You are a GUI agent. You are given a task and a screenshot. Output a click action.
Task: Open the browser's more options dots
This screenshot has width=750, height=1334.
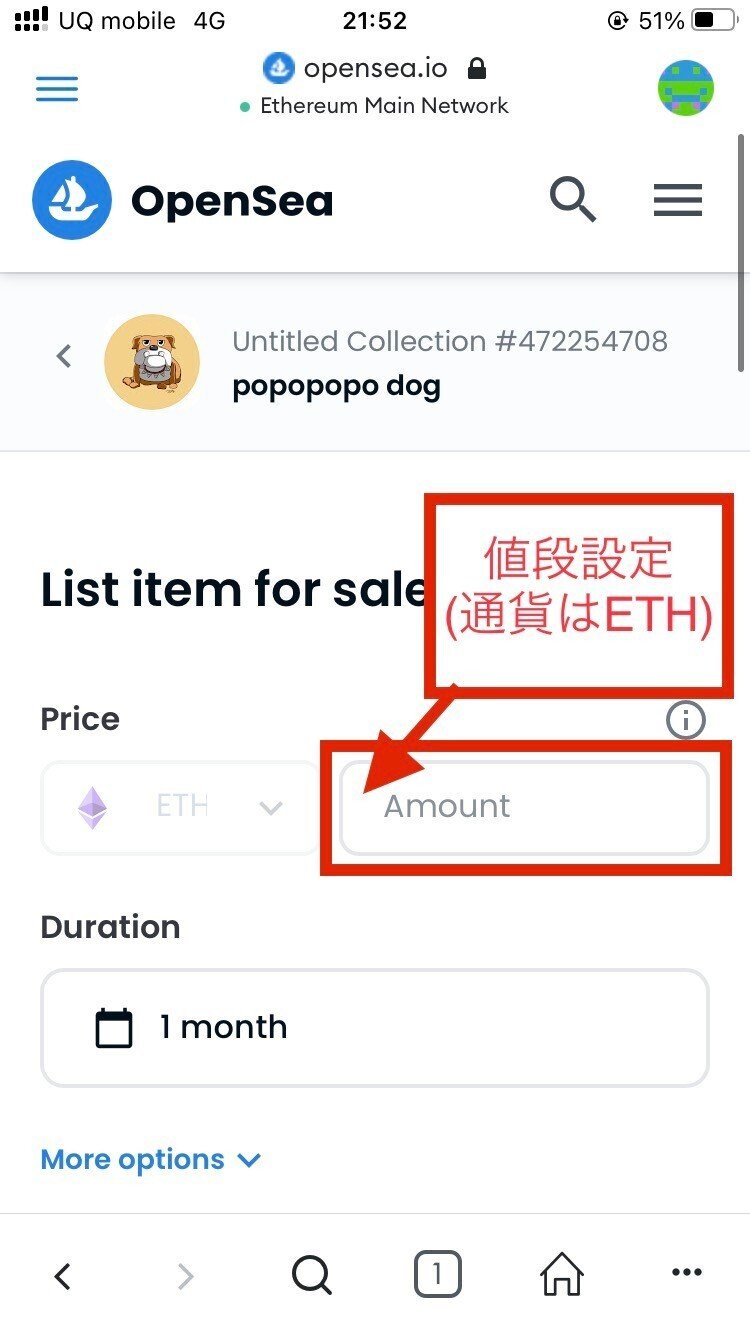687,1273
